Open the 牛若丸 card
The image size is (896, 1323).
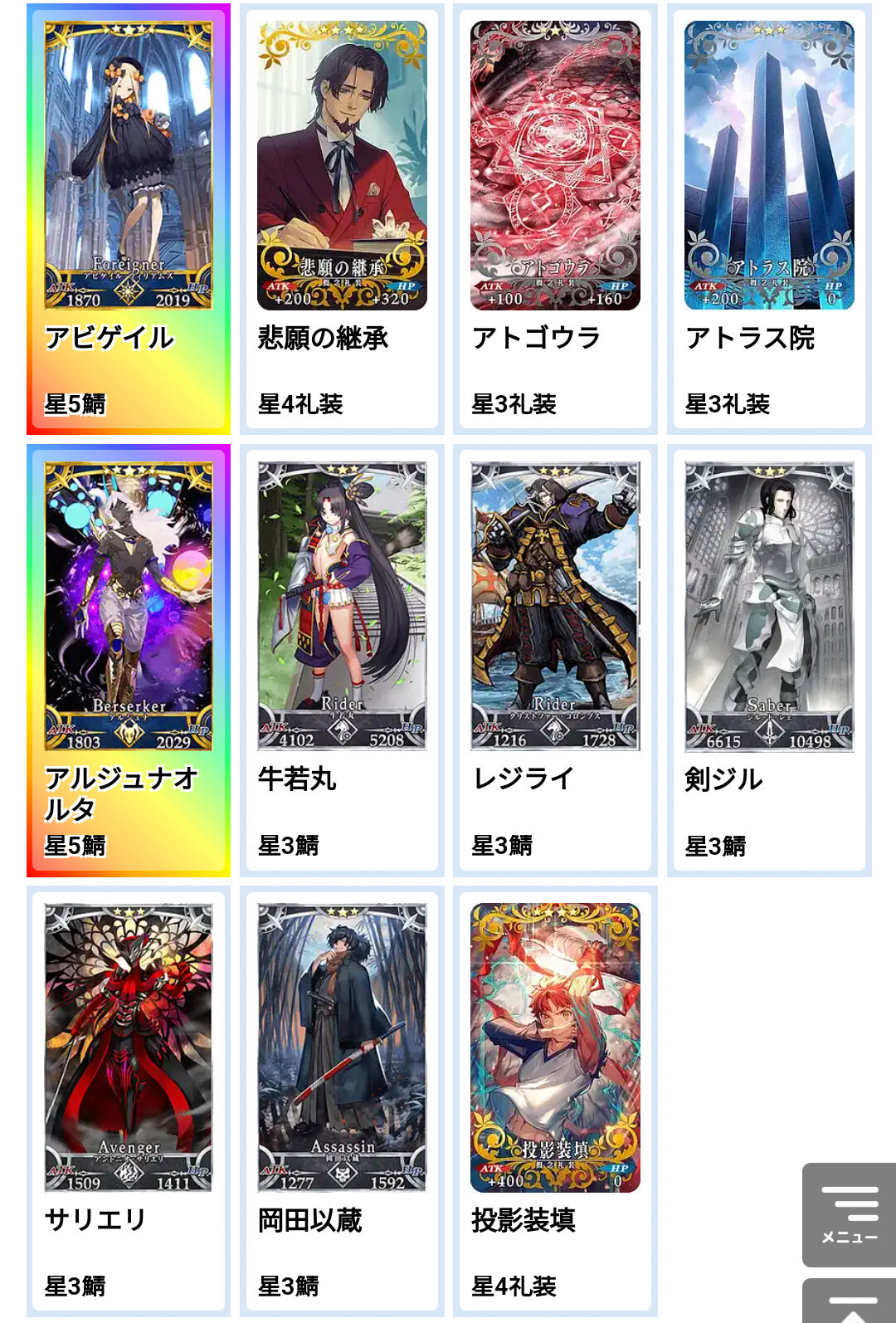342,660
